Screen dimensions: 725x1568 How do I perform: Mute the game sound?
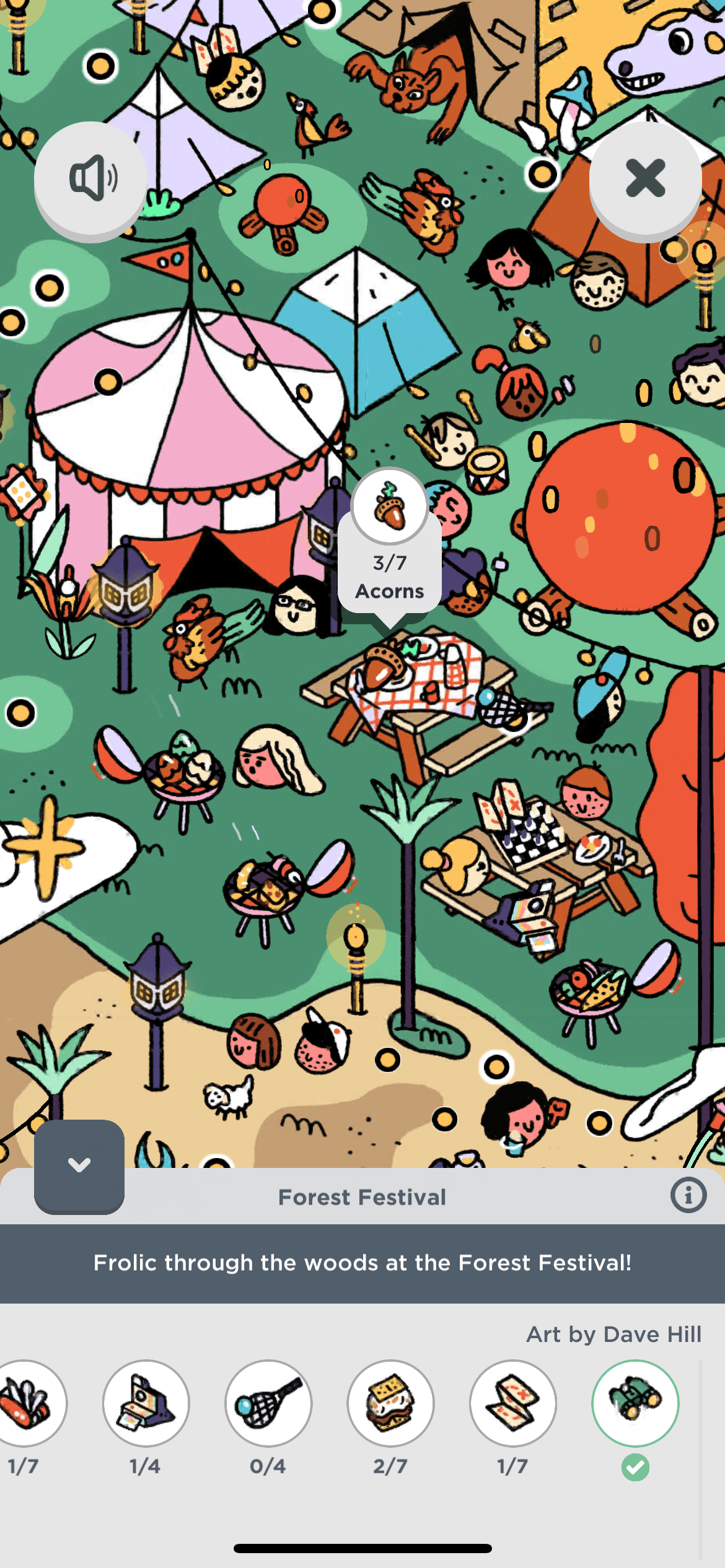tap(90, 178)
